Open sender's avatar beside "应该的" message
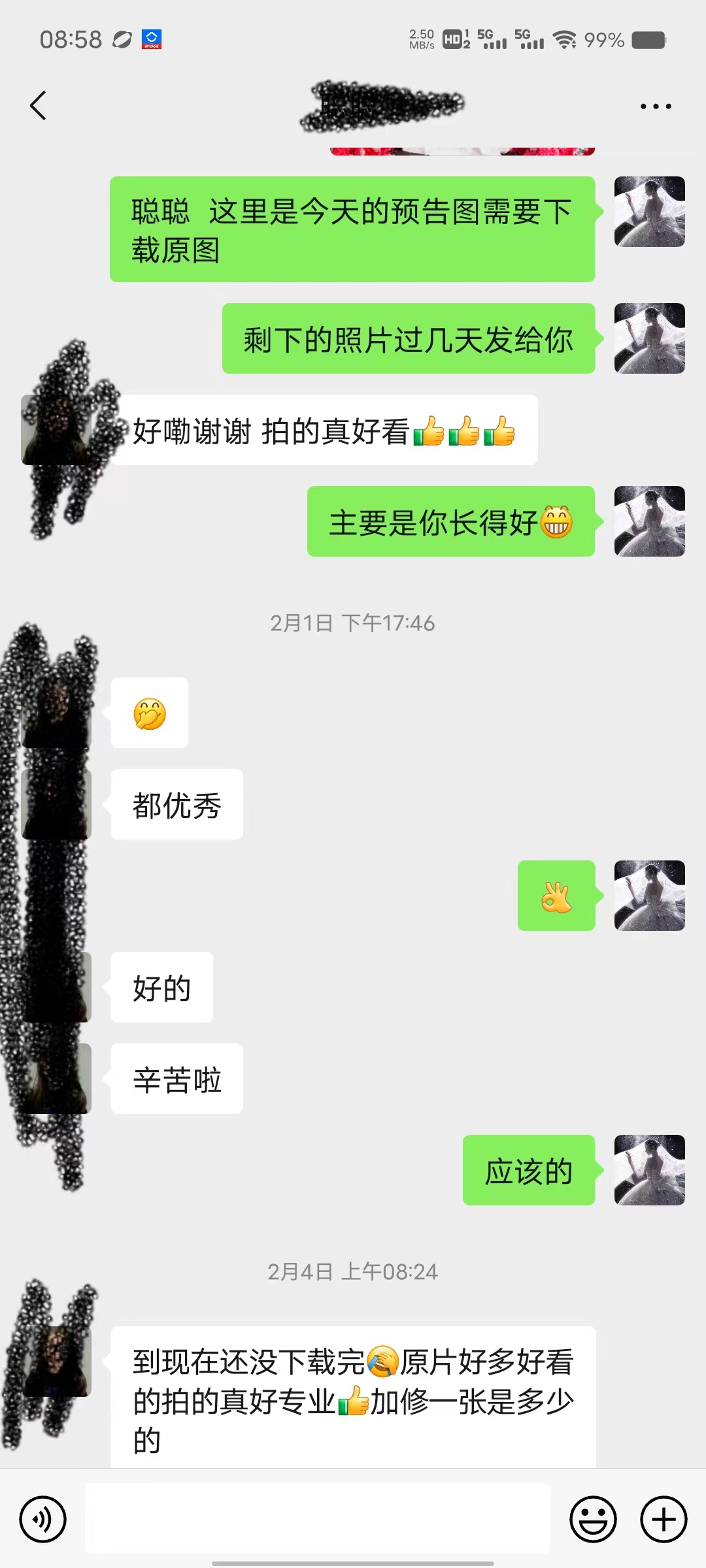 pyautogui.click(x=650, y=1170)
